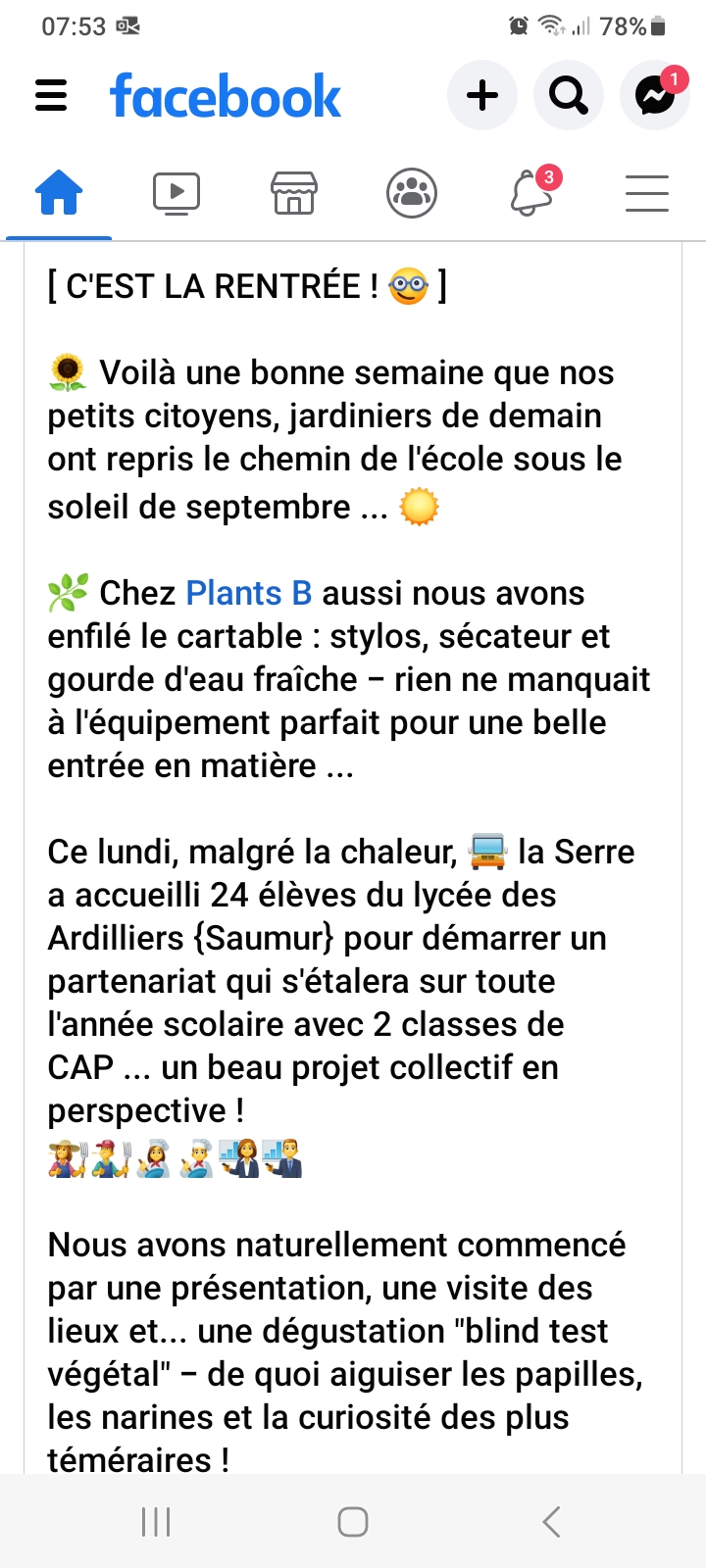The width and height of the screenshot is (706, 1568).
Task: Create a new post with the plus button
Action: (x=482, y=96)
